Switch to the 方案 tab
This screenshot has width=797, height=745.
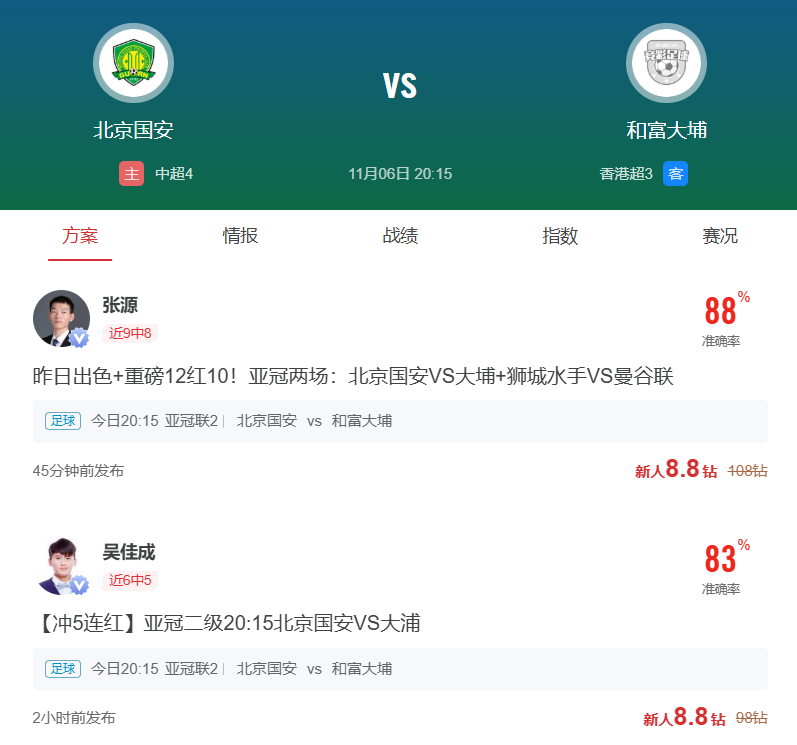pyautogui.click(x=80, y=236)
